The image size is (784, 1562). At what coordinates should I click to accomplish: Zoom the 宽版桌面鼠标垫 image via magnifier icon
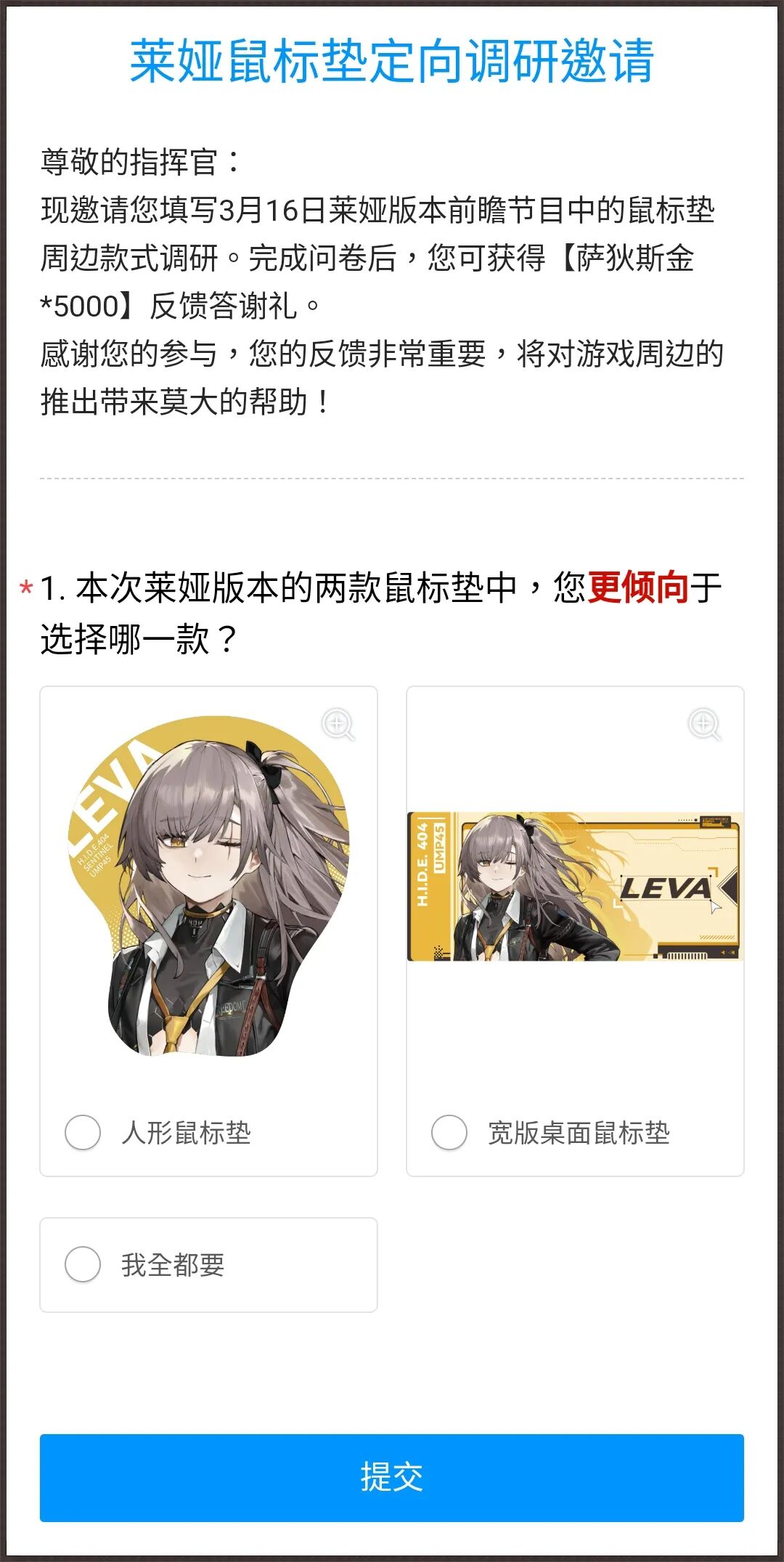(x=705, y=725)
